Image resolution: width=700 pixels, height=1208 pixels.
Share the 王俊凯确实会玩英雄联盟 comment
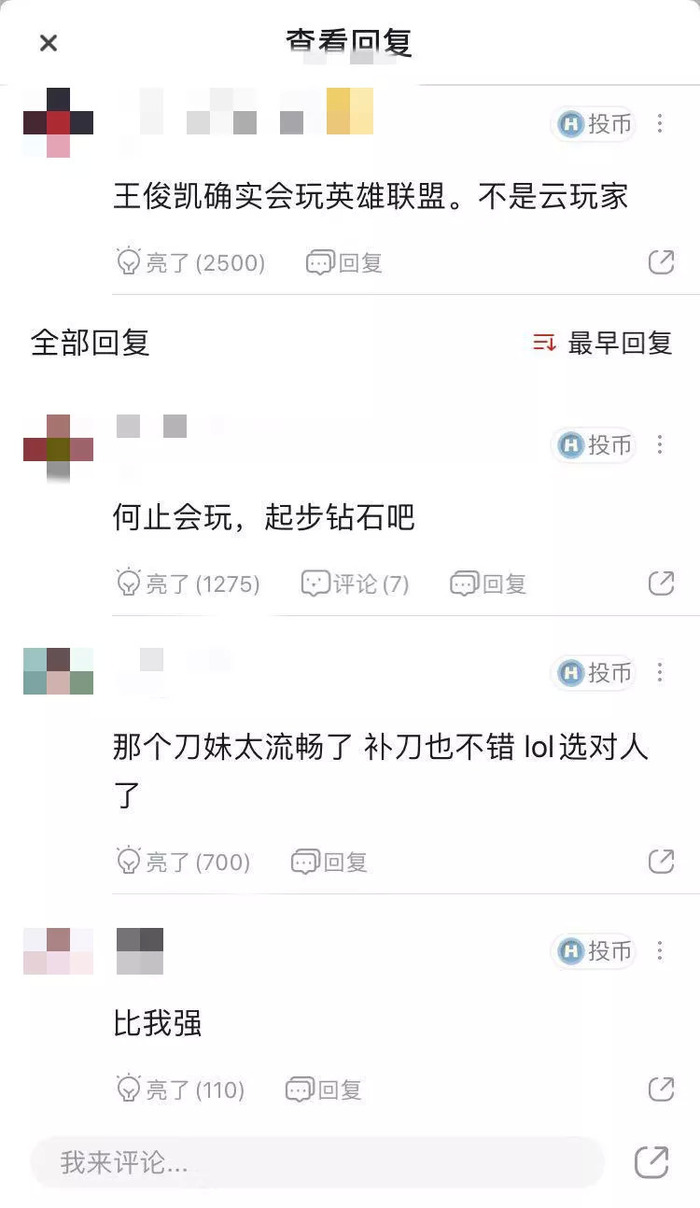661,263
